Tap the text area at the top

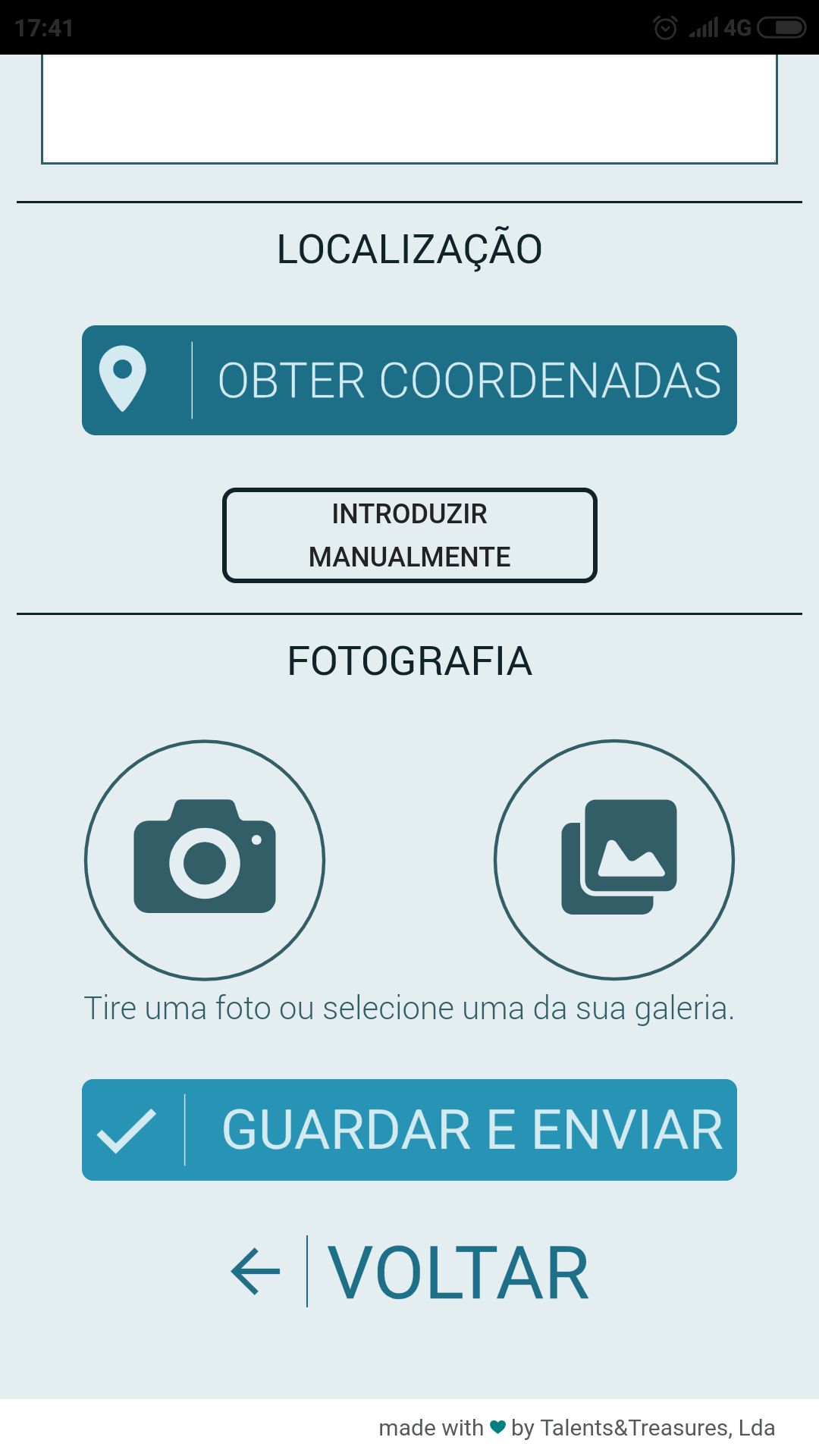pyautogui.click(x=409, y=108)
